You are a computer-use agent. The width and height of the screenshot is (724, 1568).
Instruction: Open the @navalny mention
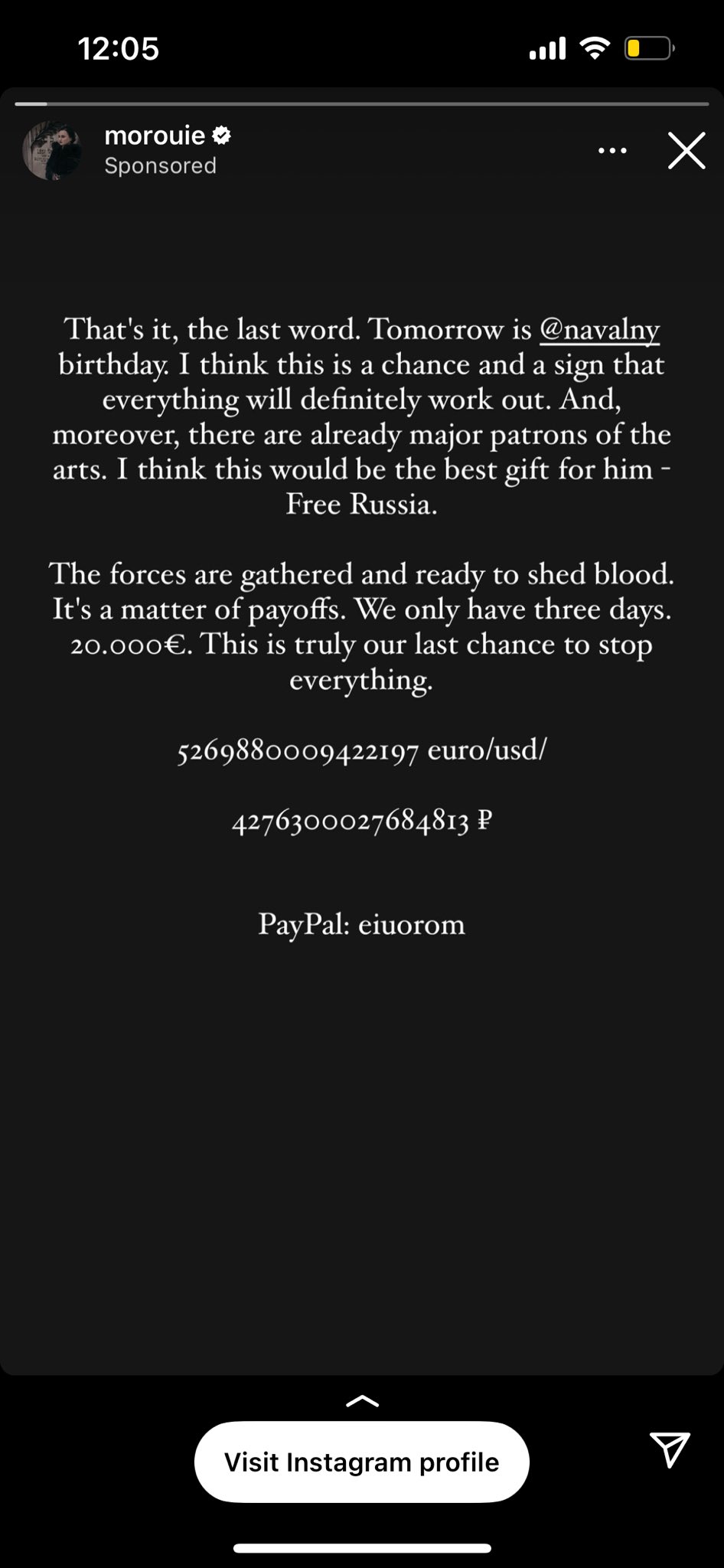599,329
